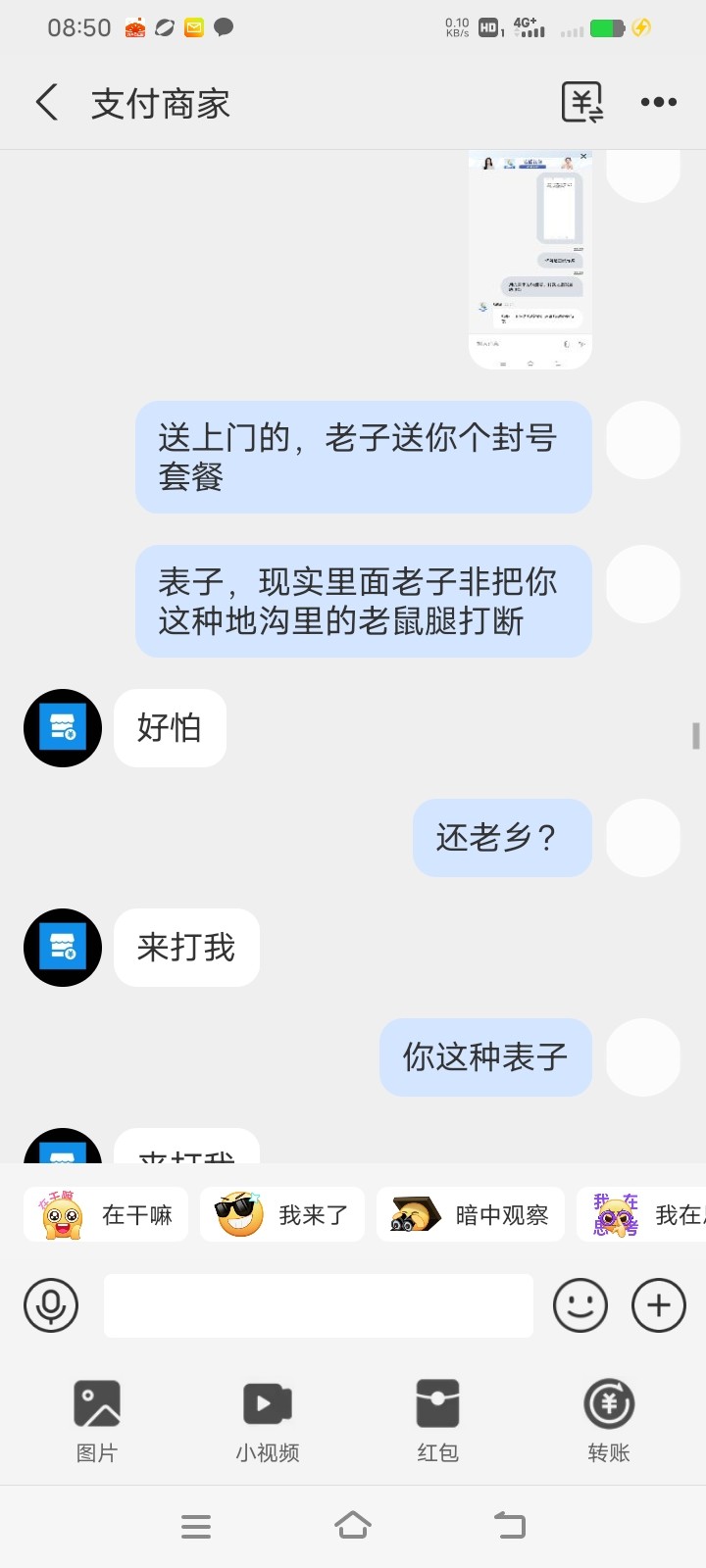Image resolution: width=706 pixels, height=1568 pixels.
Task: Send the 我来了 sticker suggestion
Action: pos(282,1215)
